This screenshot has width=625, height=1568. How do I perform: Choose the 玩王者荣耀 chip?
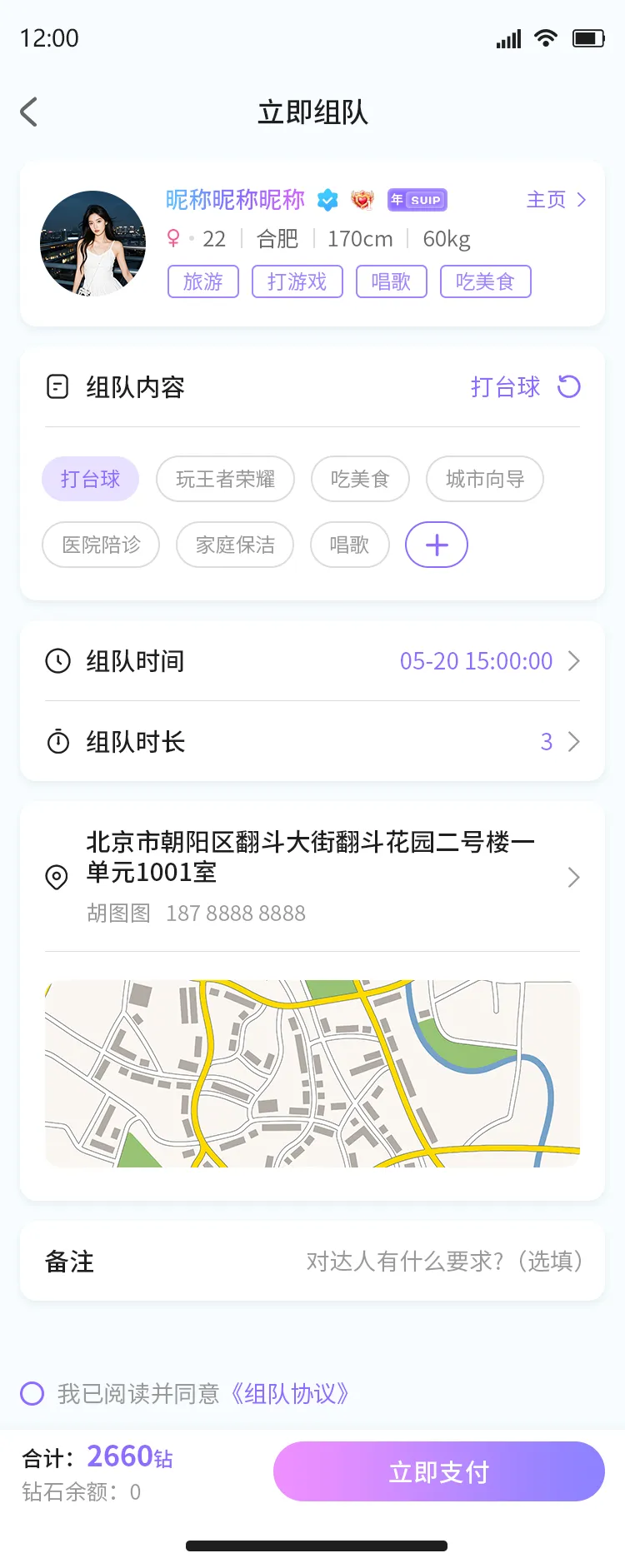pyautogui.click(x=225, y=479)
